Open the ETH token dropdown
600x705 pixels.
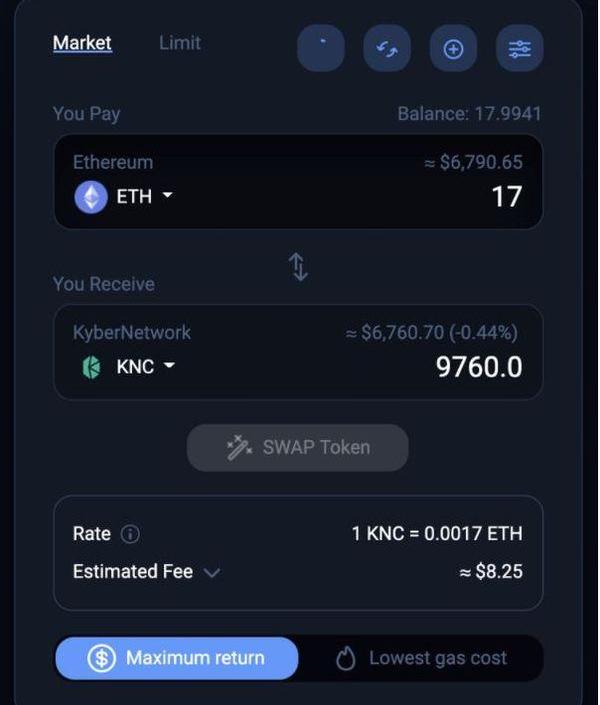point(125,196)
